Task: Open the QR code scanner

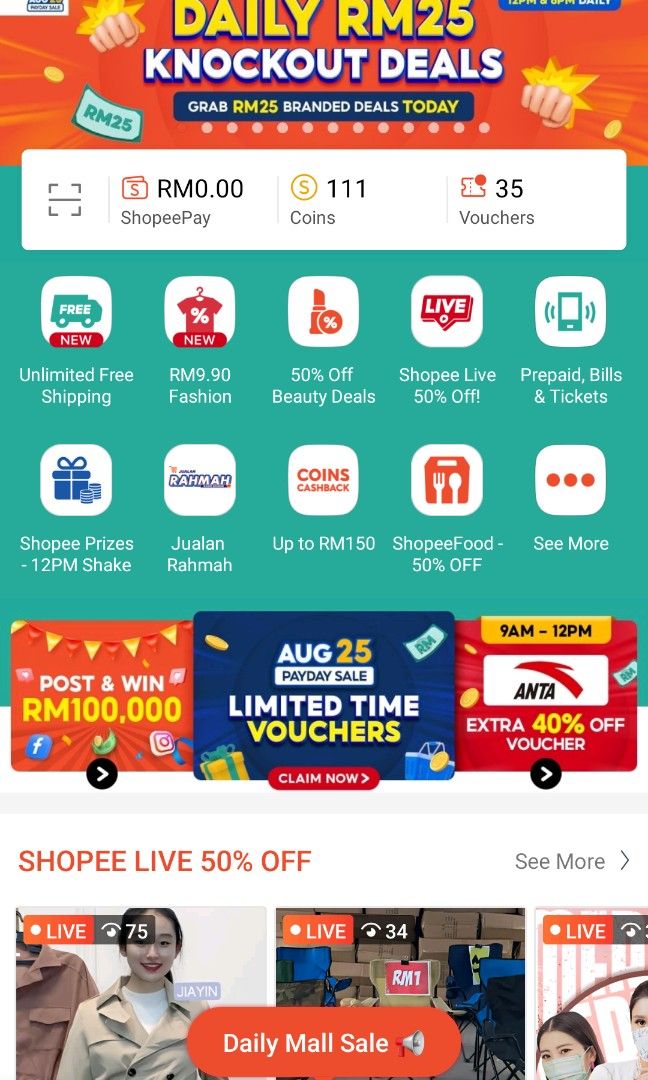Action: (x=65, y=200)
